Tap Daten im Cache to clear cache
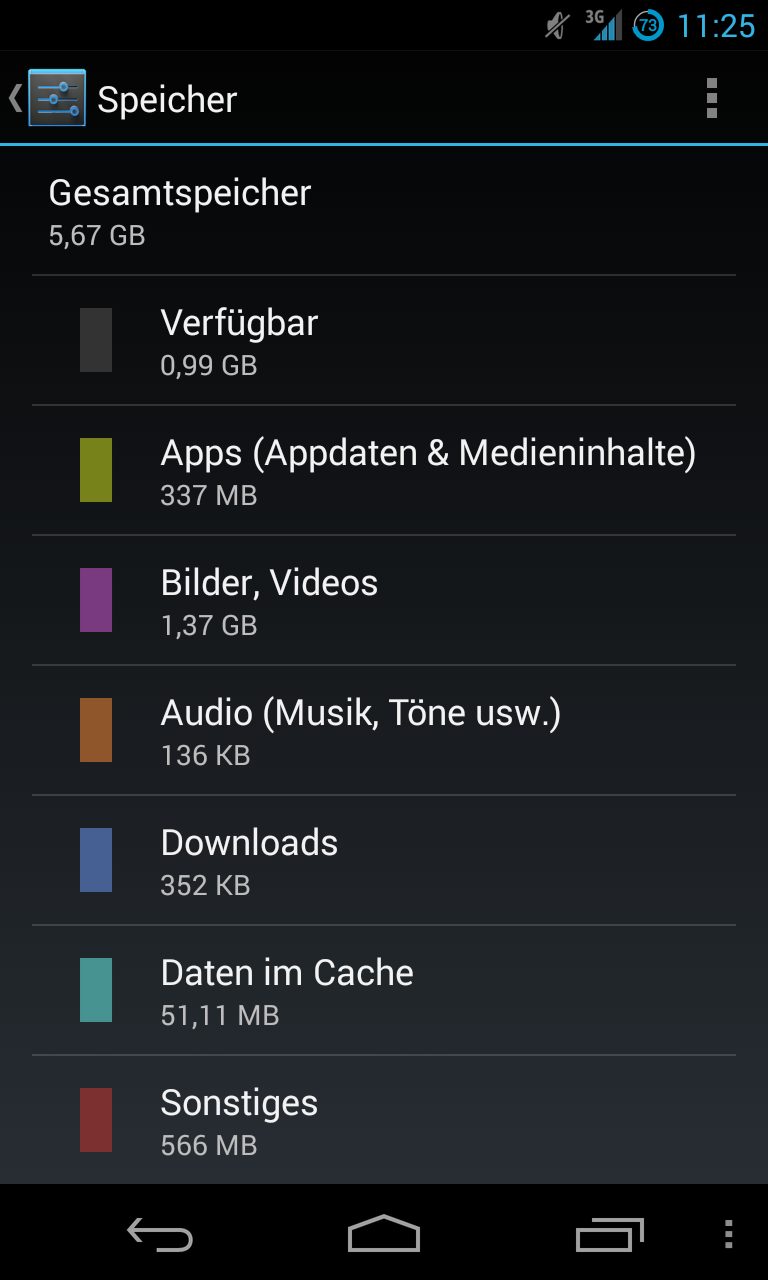 (x=384, y=990)
